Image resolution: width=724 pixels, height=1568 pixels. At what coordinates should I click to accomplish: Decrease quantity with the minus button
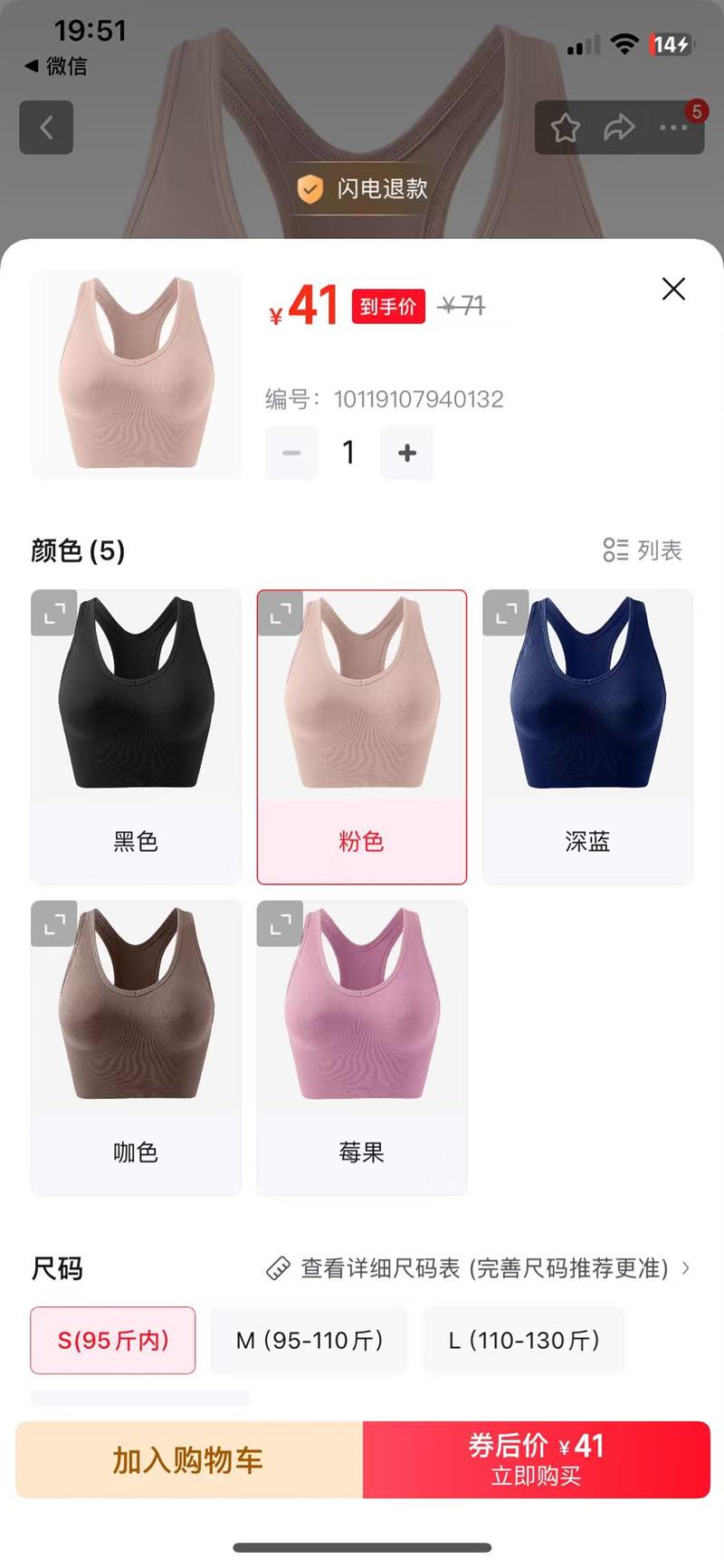pos(291,453)
